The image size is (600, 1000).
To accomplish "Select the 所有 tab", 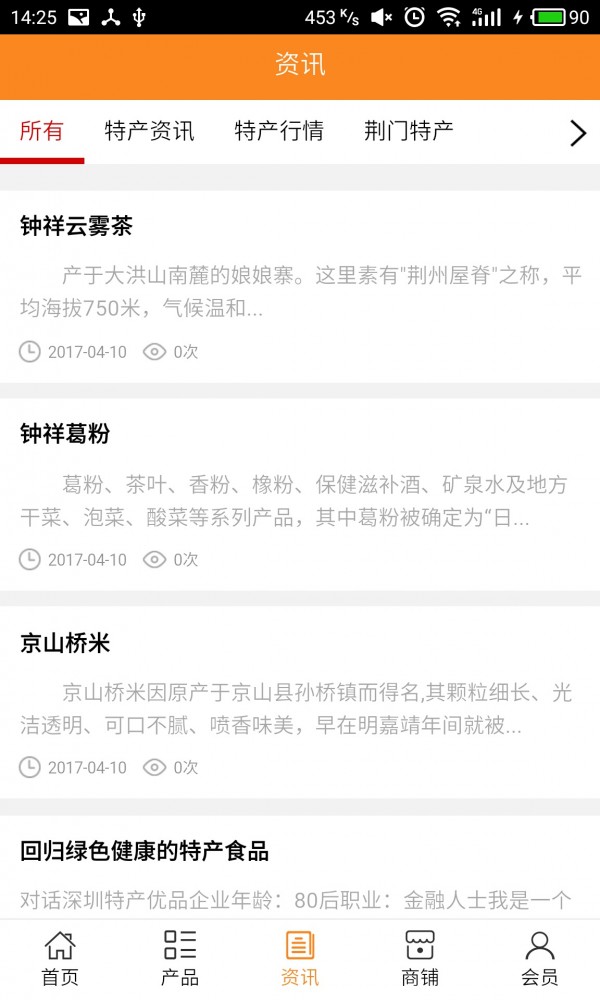I will 42,131.
